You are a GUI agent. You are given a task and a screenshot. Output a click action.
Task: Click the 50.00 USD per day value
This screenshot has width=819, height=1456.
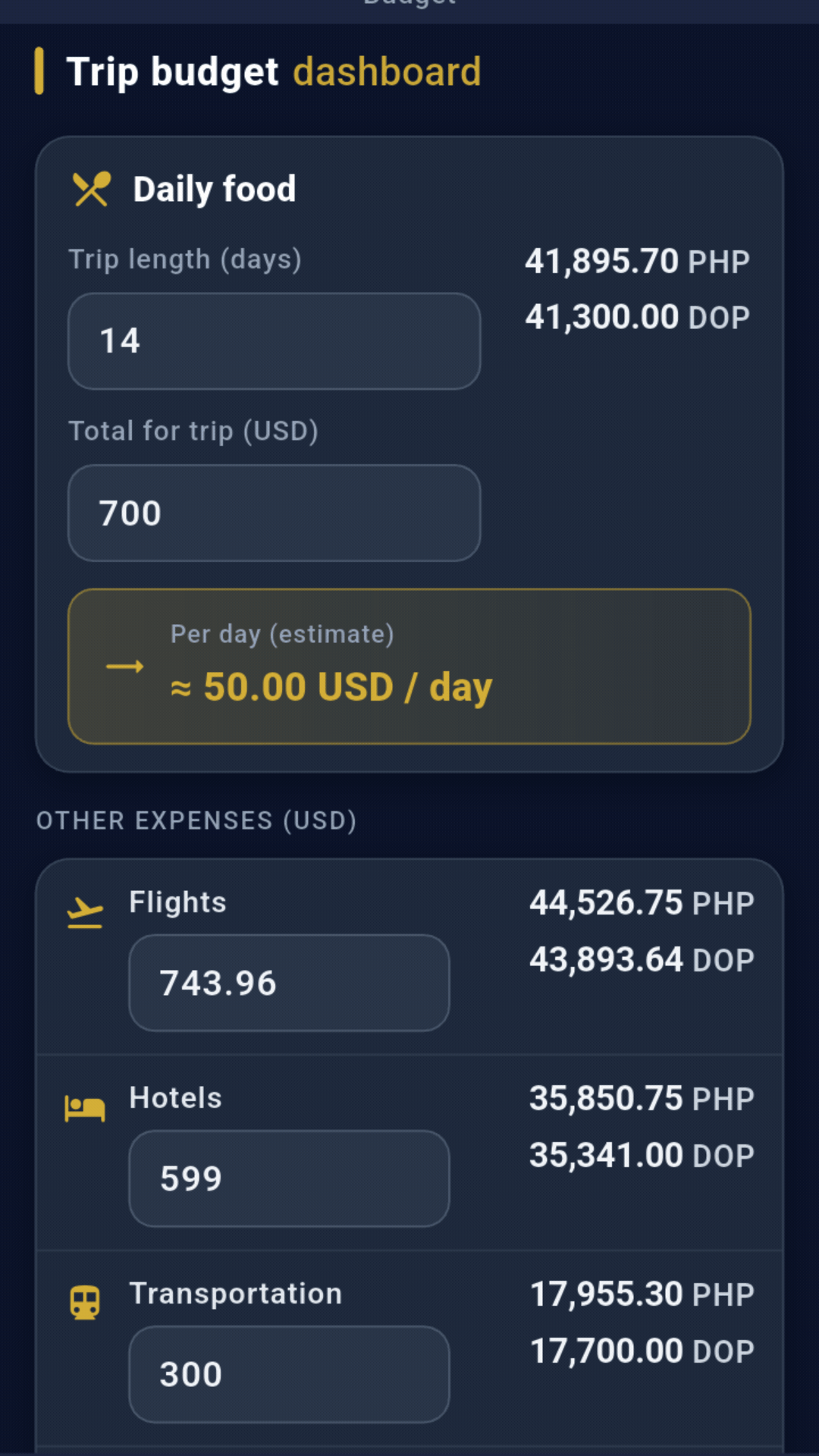coord(331,686)
